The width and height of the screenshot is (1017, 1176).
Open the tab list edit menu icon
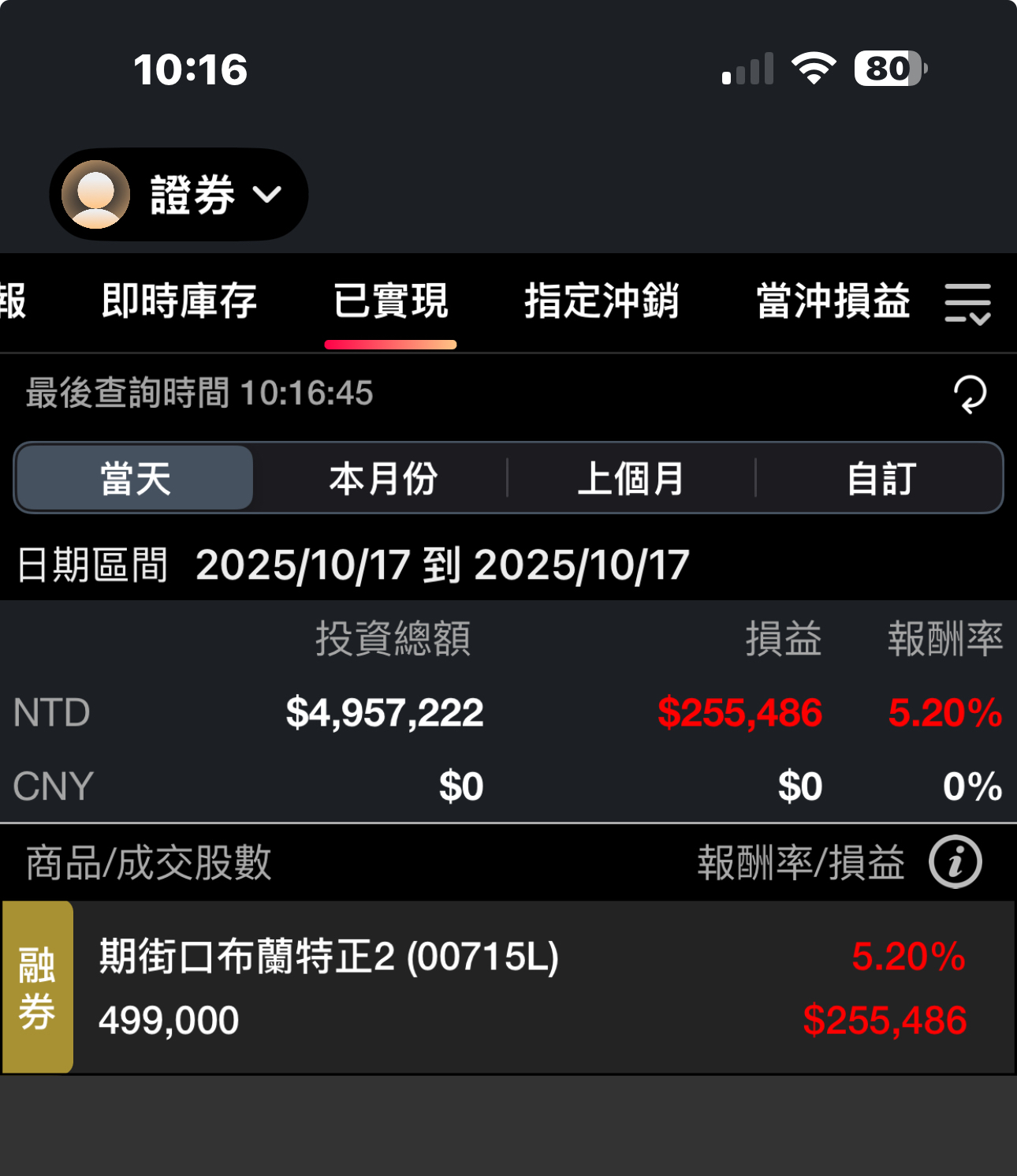tap(967, 304)
